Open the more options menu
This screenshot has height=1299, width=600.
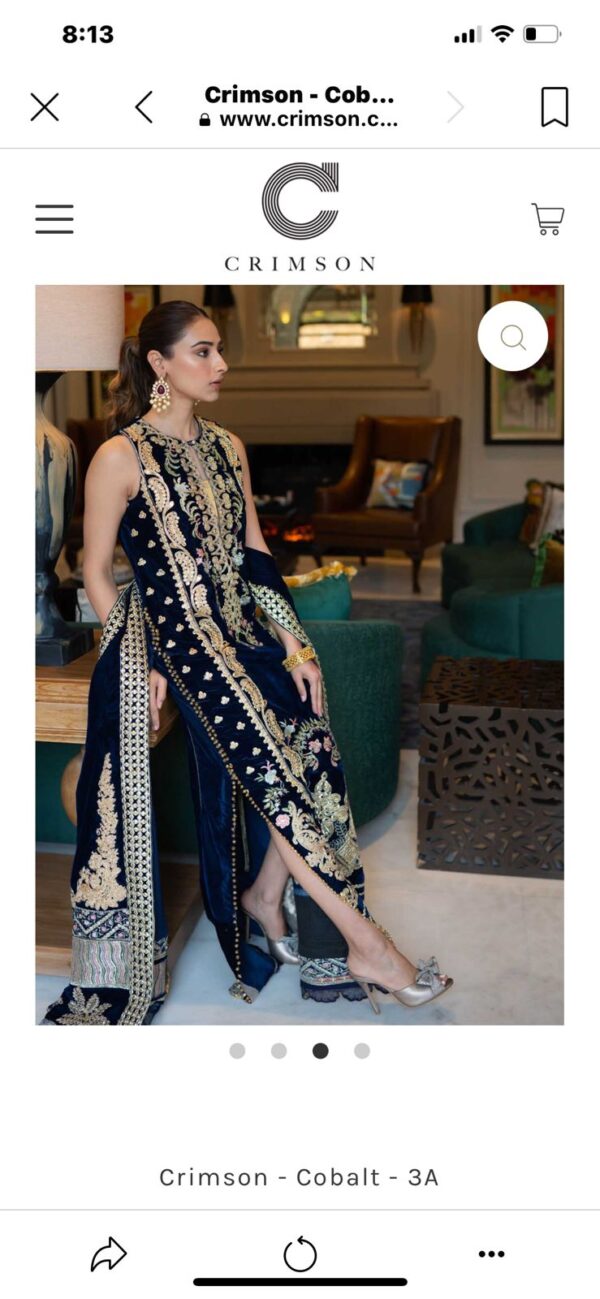491,1254
